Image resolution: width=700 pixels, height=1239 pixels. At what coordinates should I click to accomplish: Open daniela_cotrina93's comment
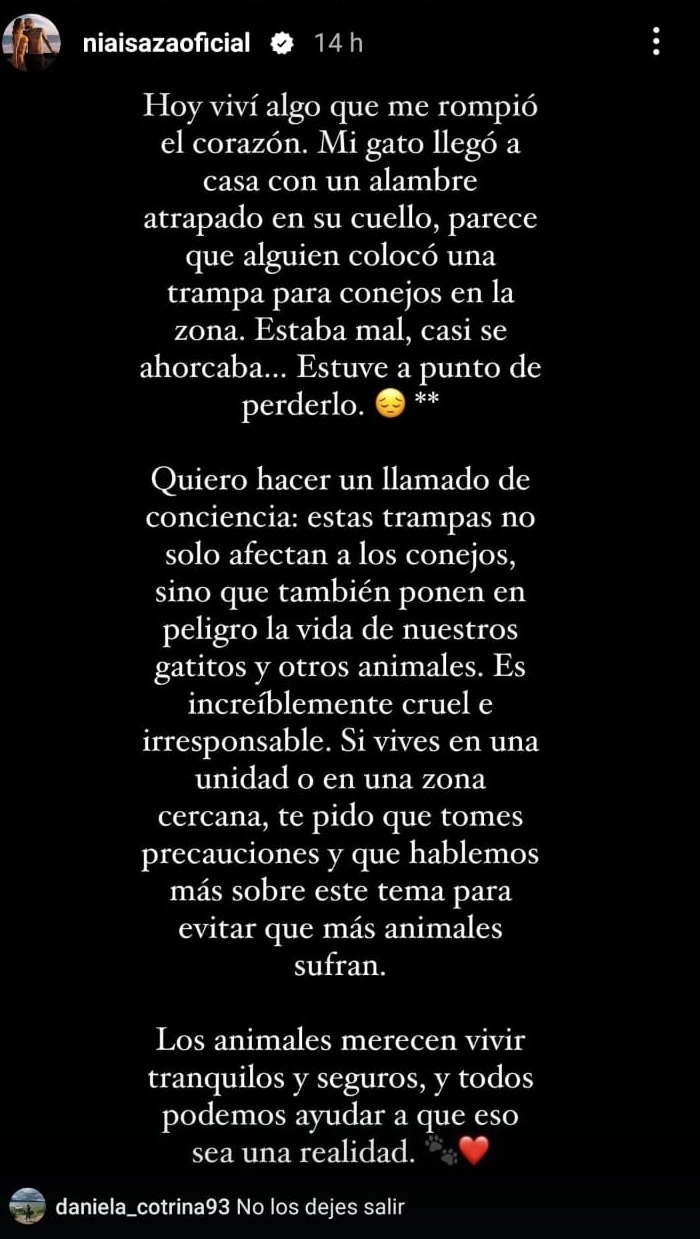tap(230, 1207)
